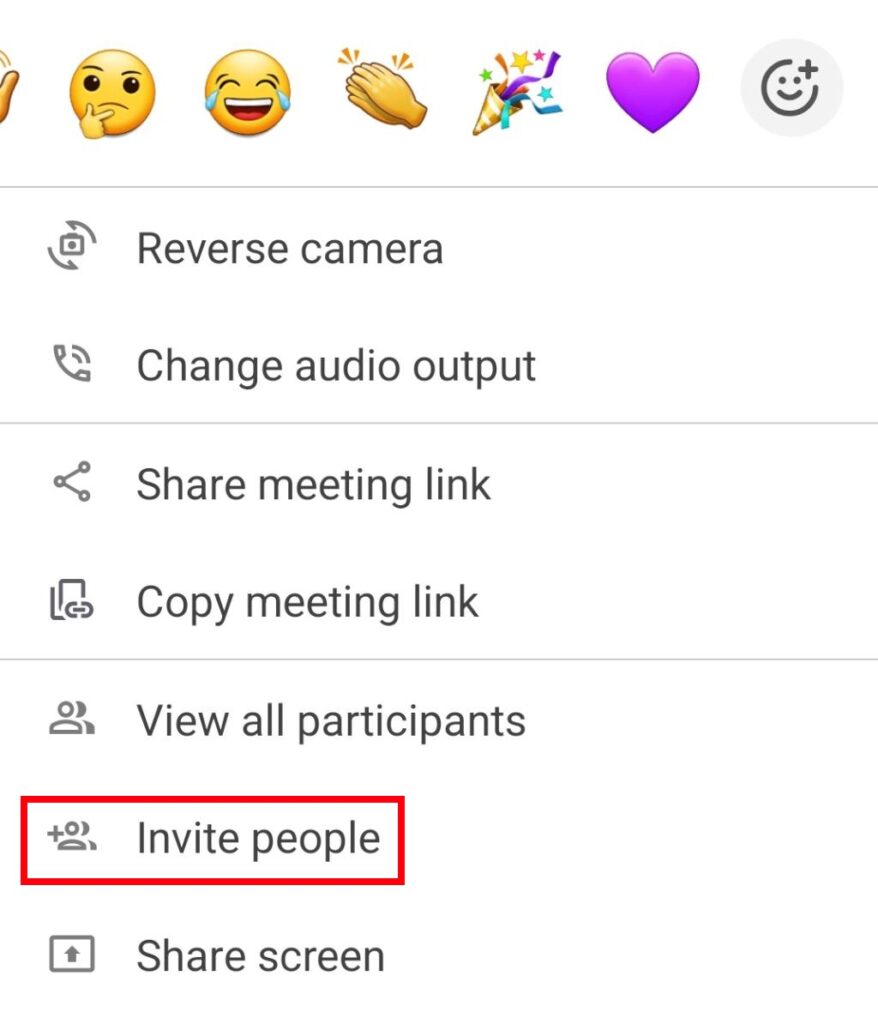Screen dimensions: 878x1024
Task: Send the party popper reaction
Action: pos(518,92)
